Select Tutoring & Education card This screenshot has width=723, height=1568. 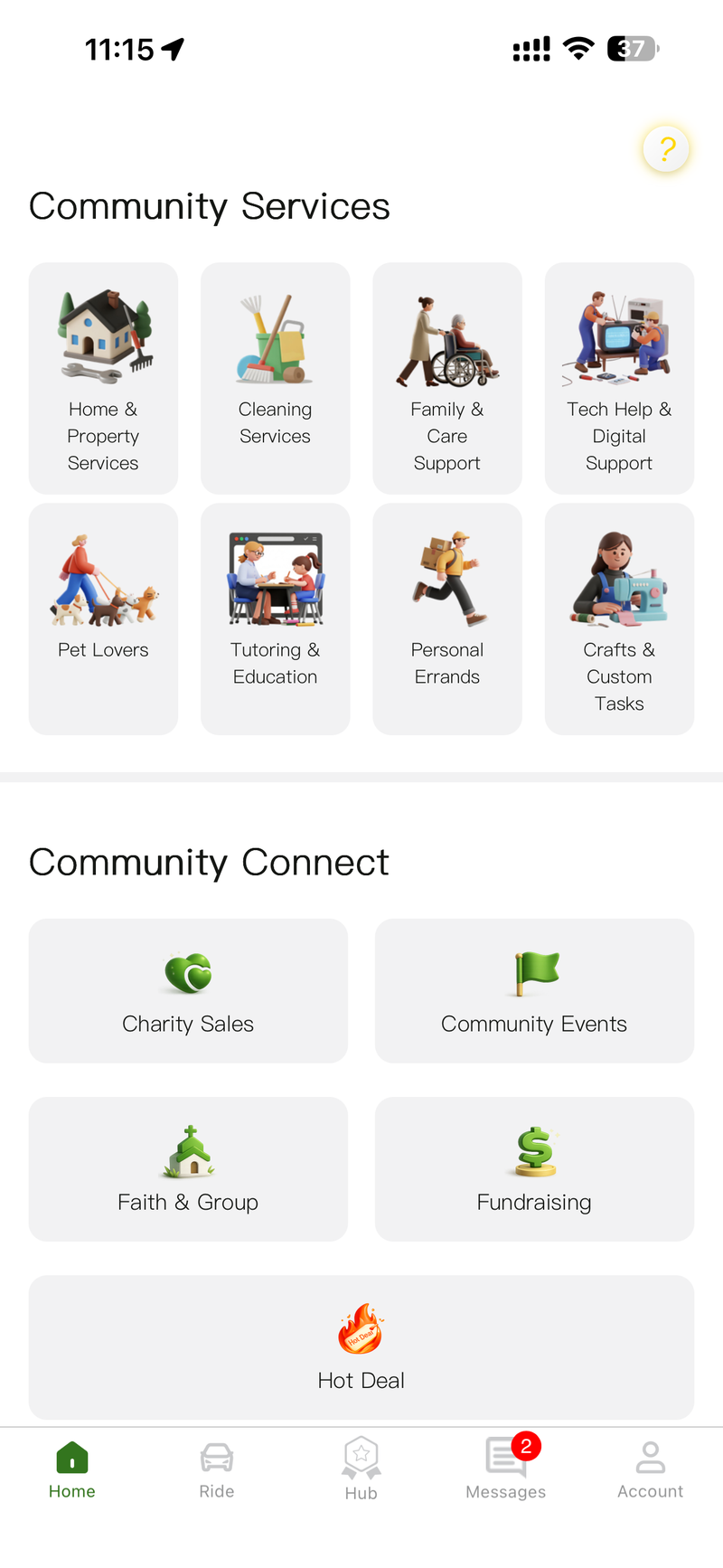tap(275, 619)
